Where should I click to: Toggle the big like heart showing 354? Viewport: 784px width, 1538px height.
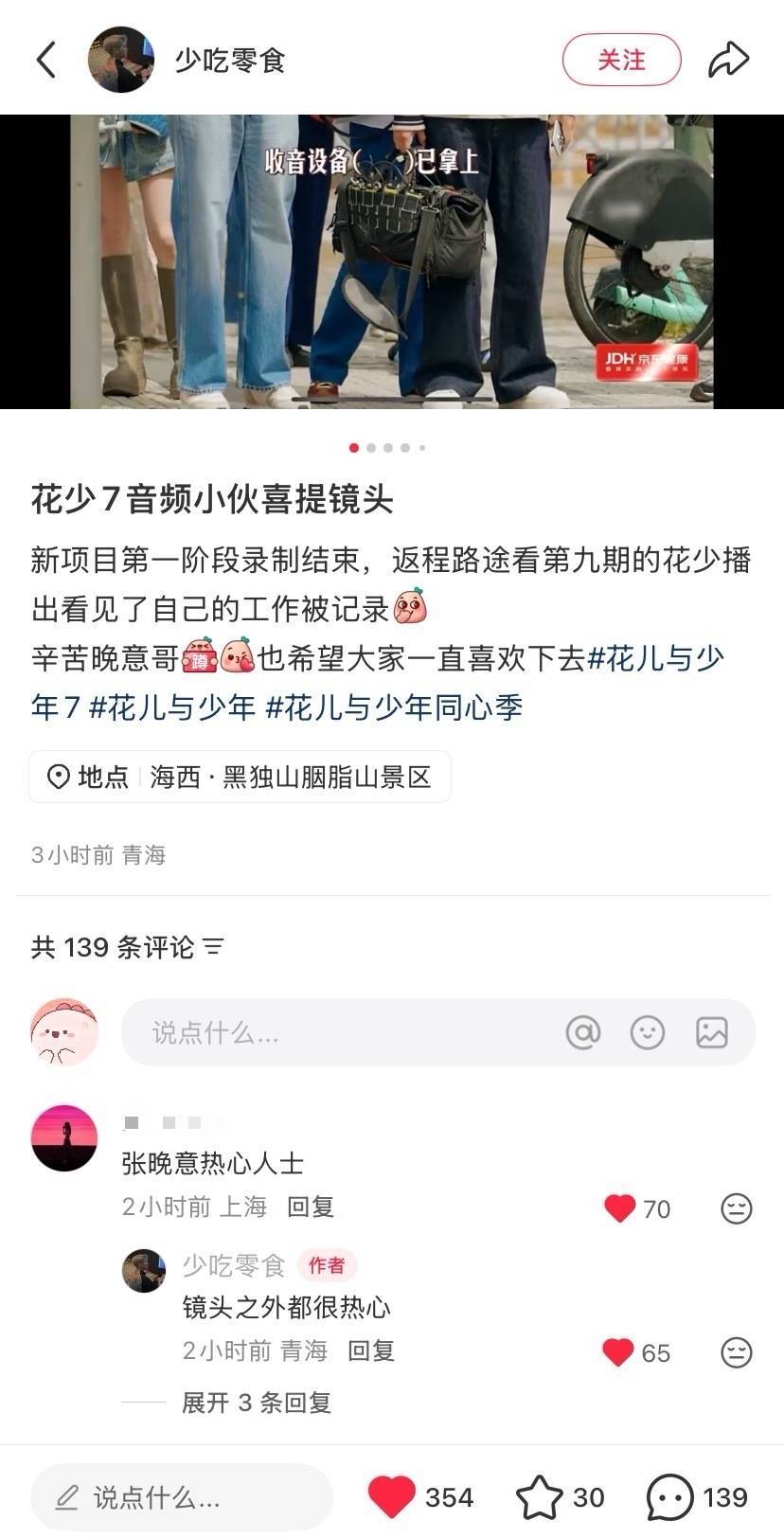click(x=397, y=1496)
